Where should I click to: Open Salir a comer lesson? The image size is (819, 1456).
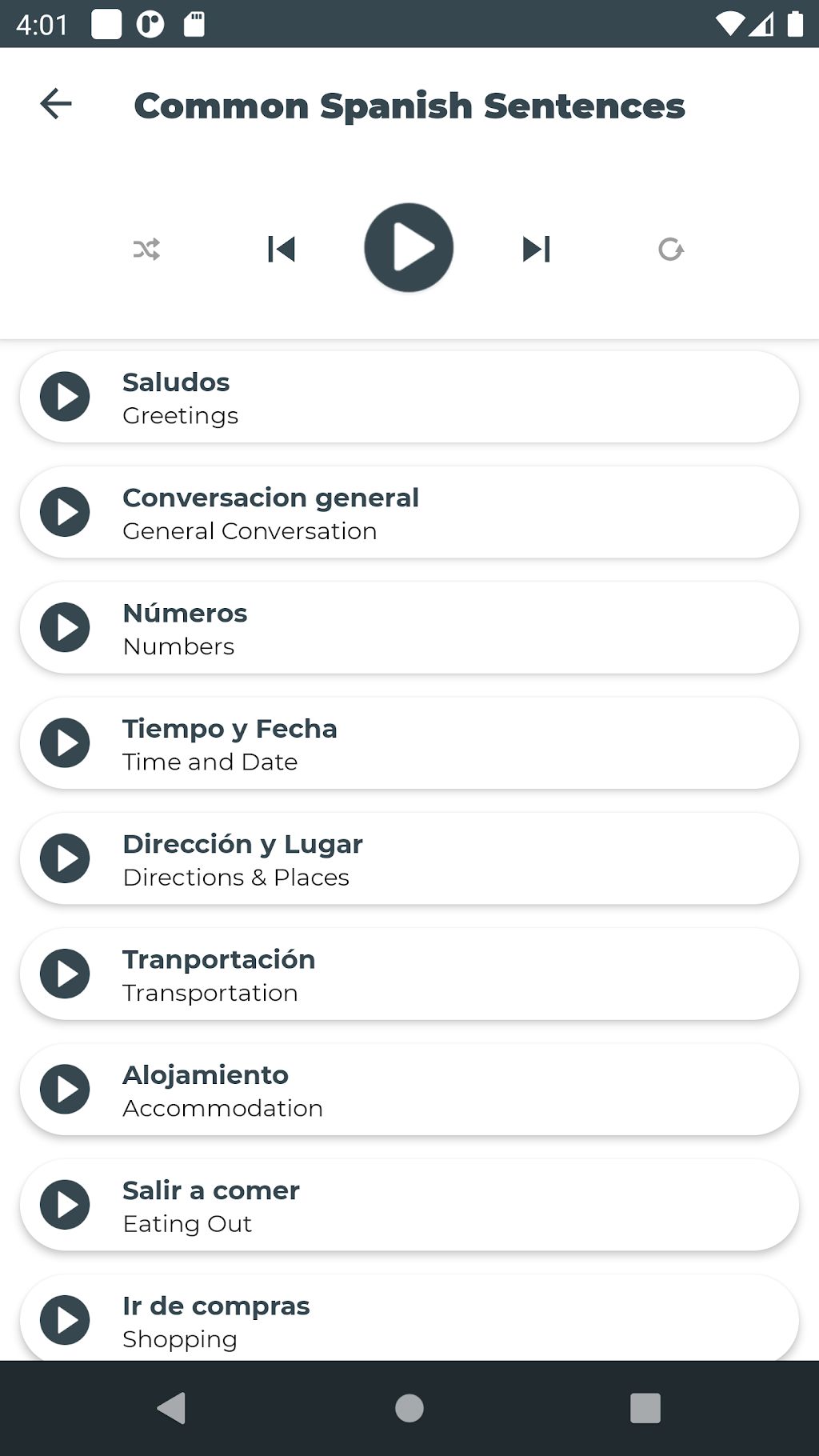pos(409,1205)
